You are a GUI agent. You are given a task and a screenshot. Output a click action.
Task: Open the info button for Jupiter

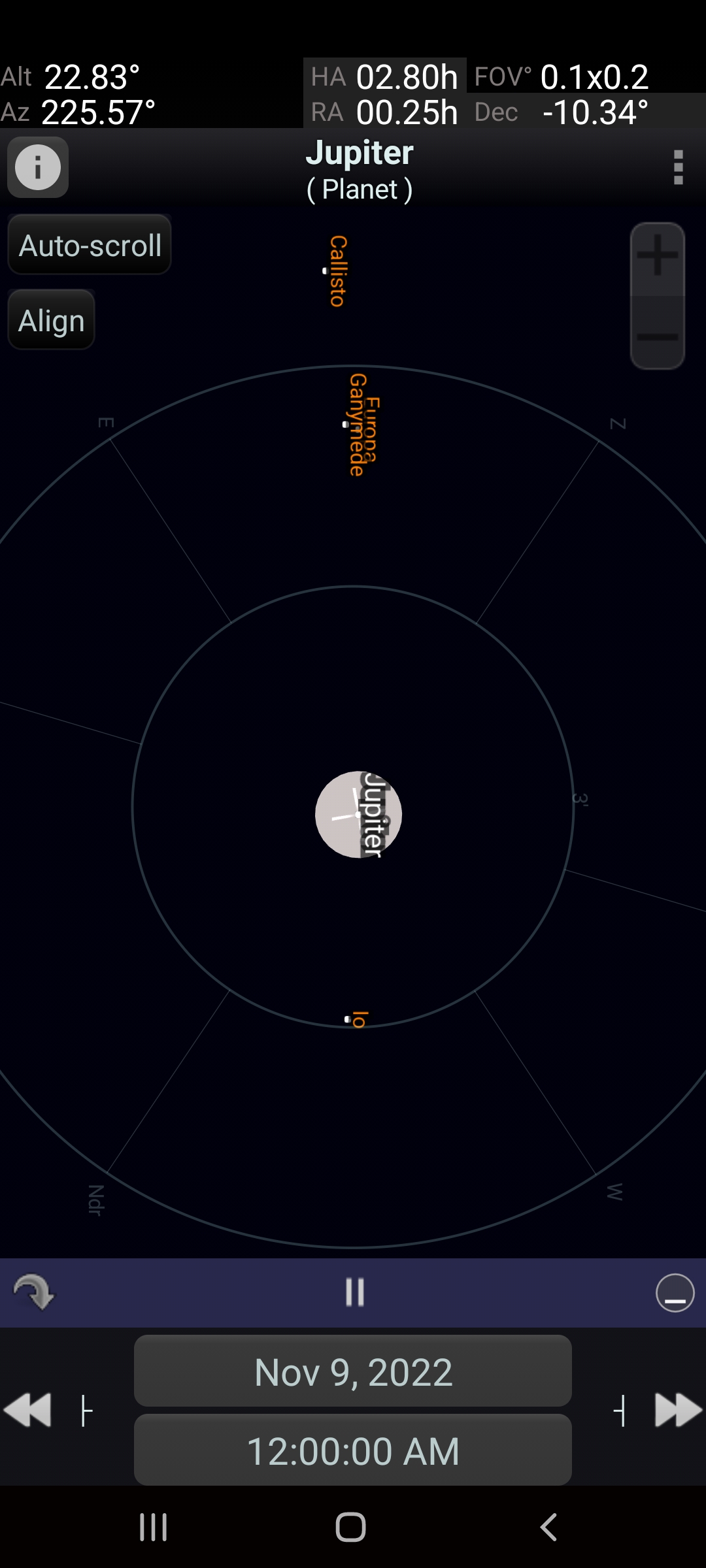tap(37, 167)
